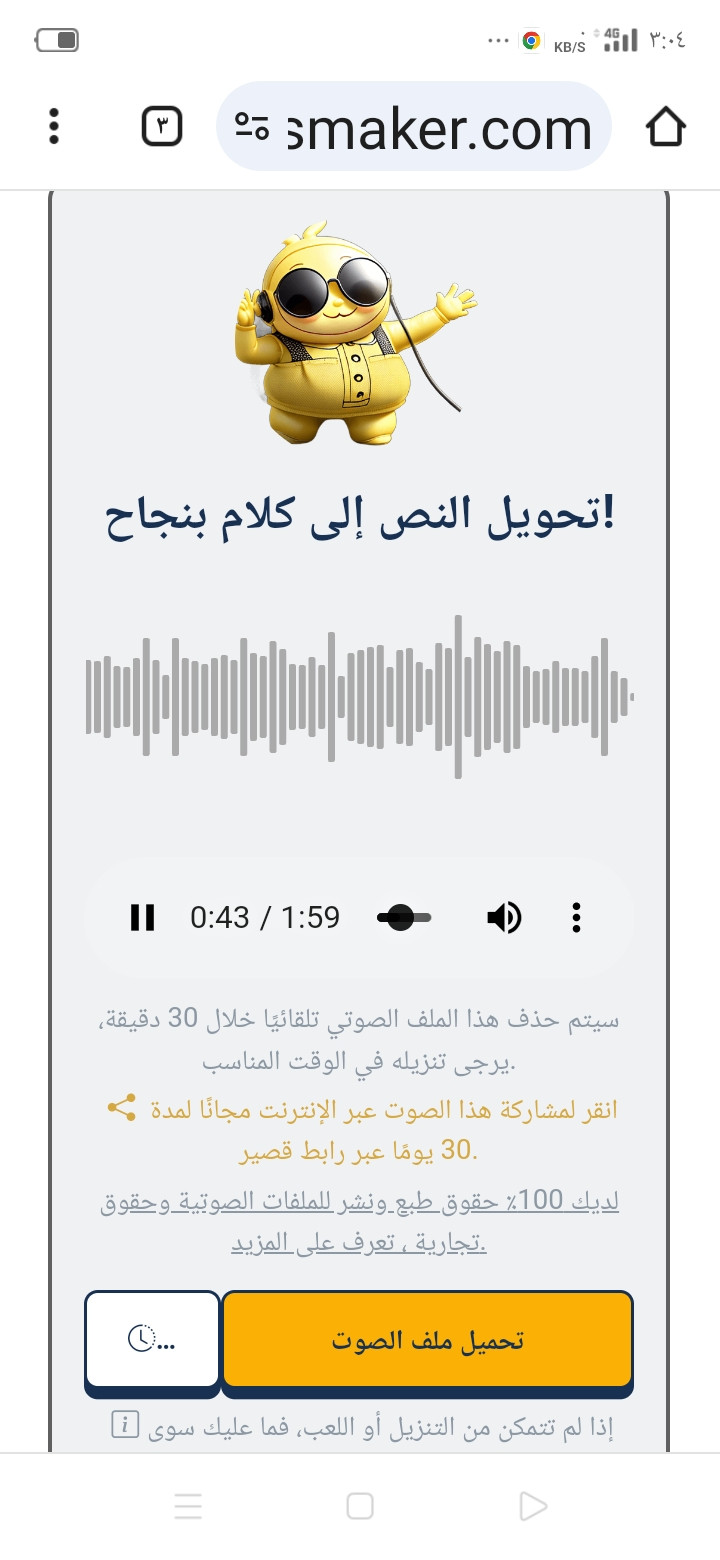Mute the audio player volume

tap(504, 917)
